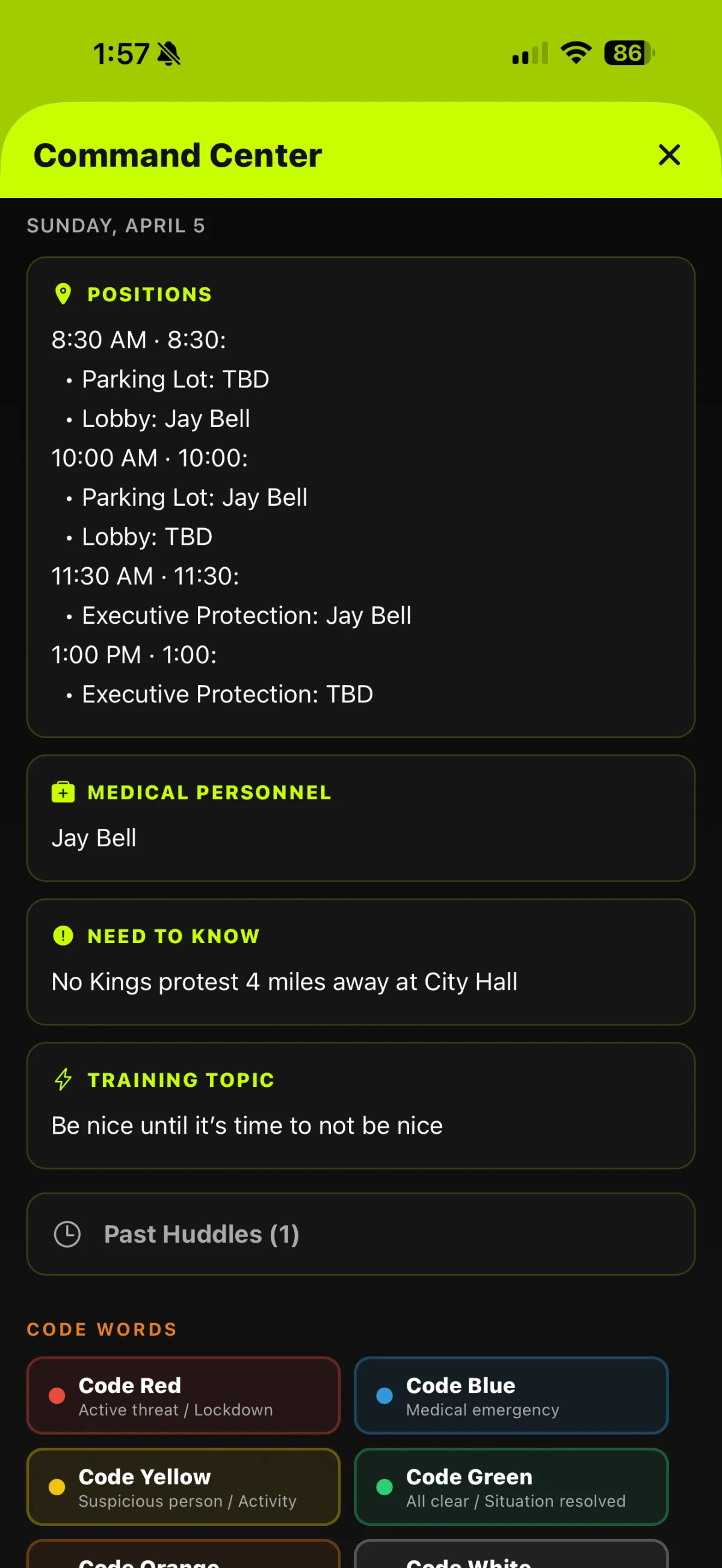This screenshot has height=1568, width=722.
Task: Expand the Past Huddles section
Action: click(360, 1234)
